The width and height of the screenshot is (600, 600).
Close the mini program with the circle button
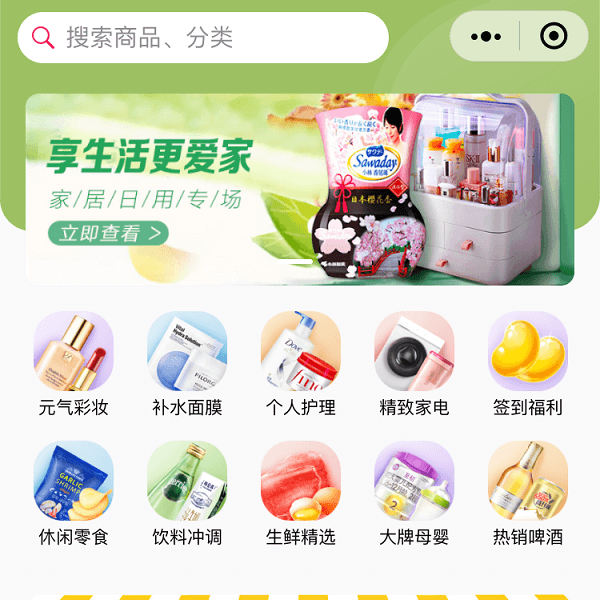point(553,37)
